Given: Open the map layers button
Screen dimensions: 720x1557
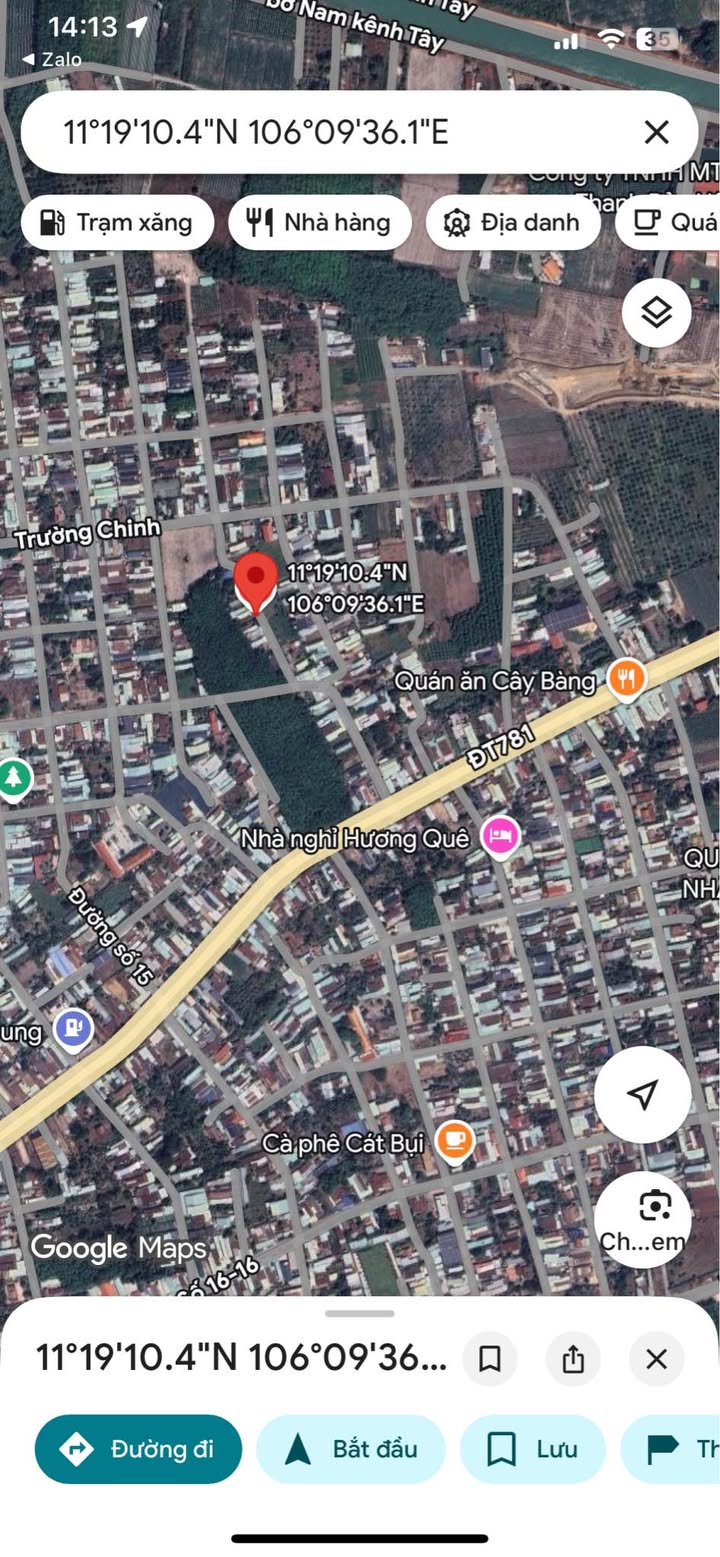Looking at the screenshot, I should (656, 313).
